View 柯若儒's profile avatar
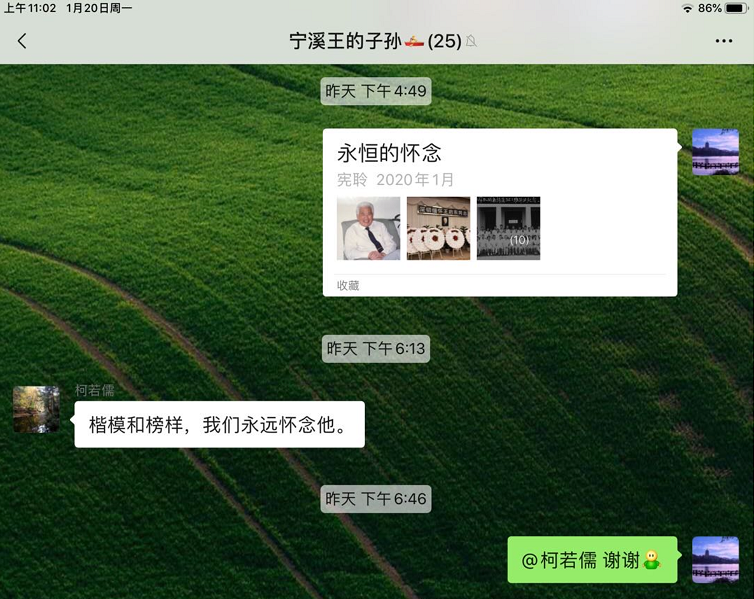754x599 pixels. pos(36,409)
